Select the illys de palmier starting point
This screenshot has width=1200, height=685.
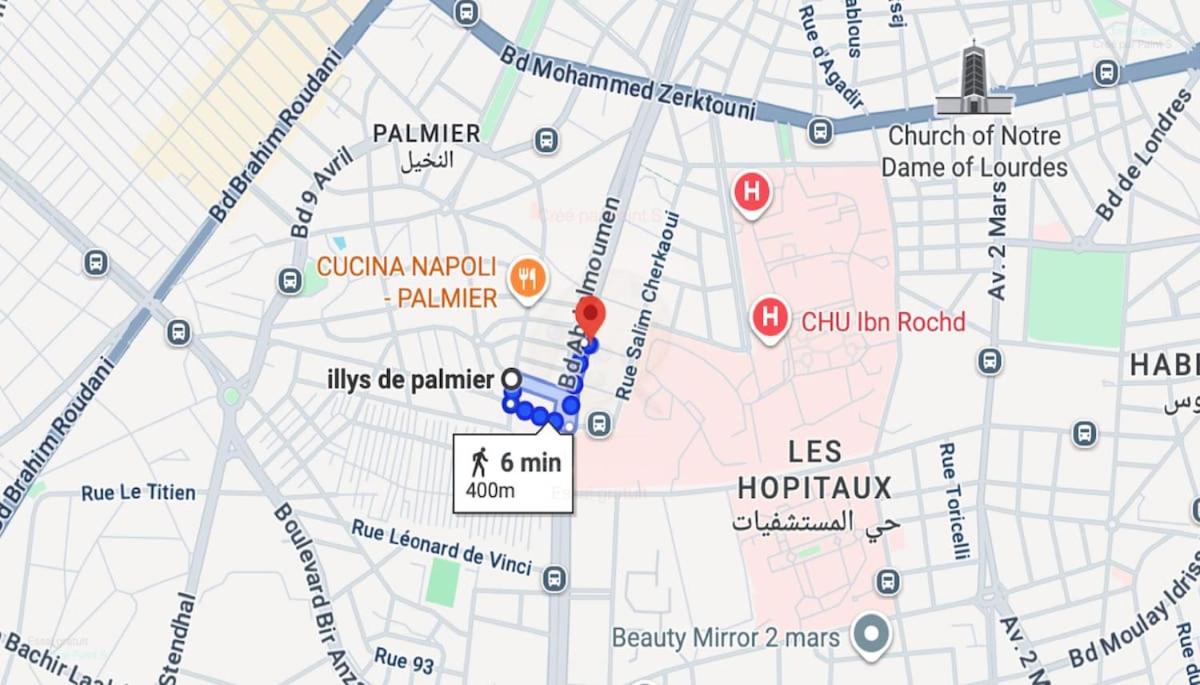tap(511, 380)
